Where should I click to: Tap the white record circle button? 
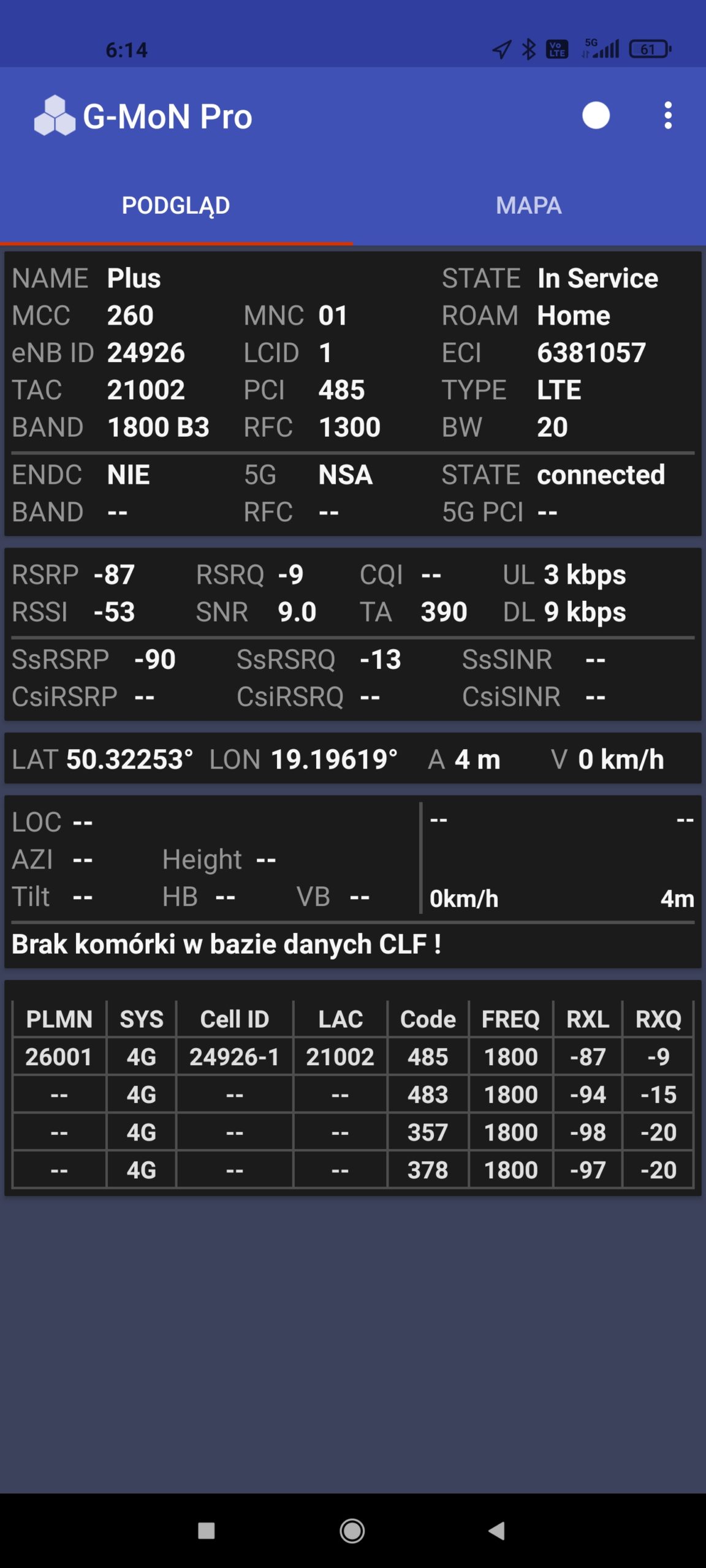(596, 115)
